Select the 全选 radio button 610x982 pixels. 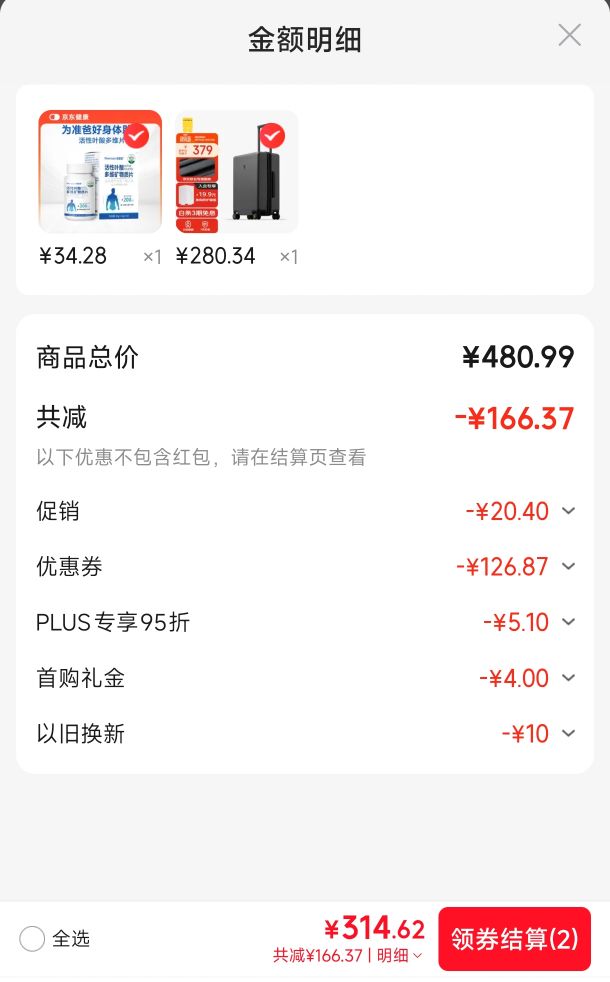[x=32, y=939]
